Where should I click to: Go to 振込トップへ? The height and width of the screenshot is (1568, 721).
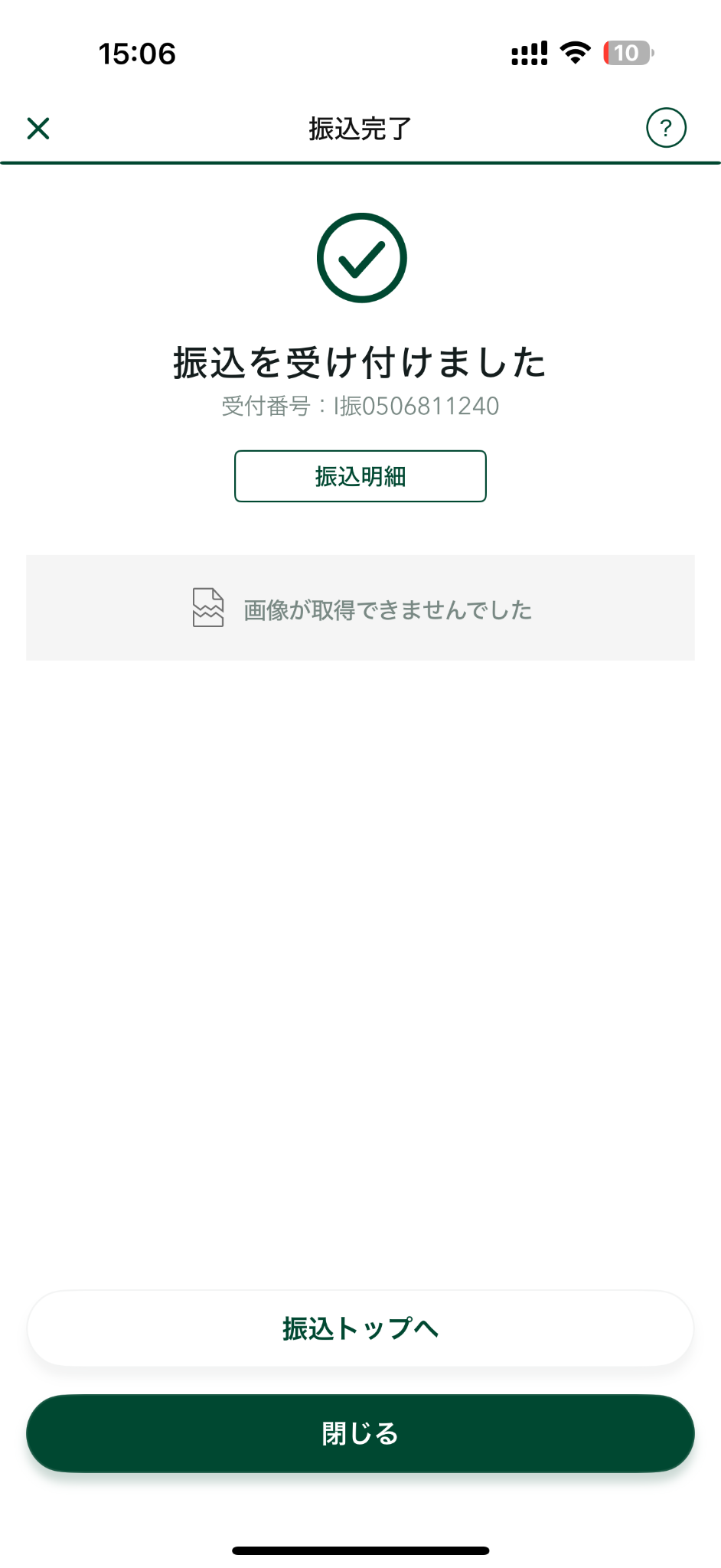(x=360, y=1328)
